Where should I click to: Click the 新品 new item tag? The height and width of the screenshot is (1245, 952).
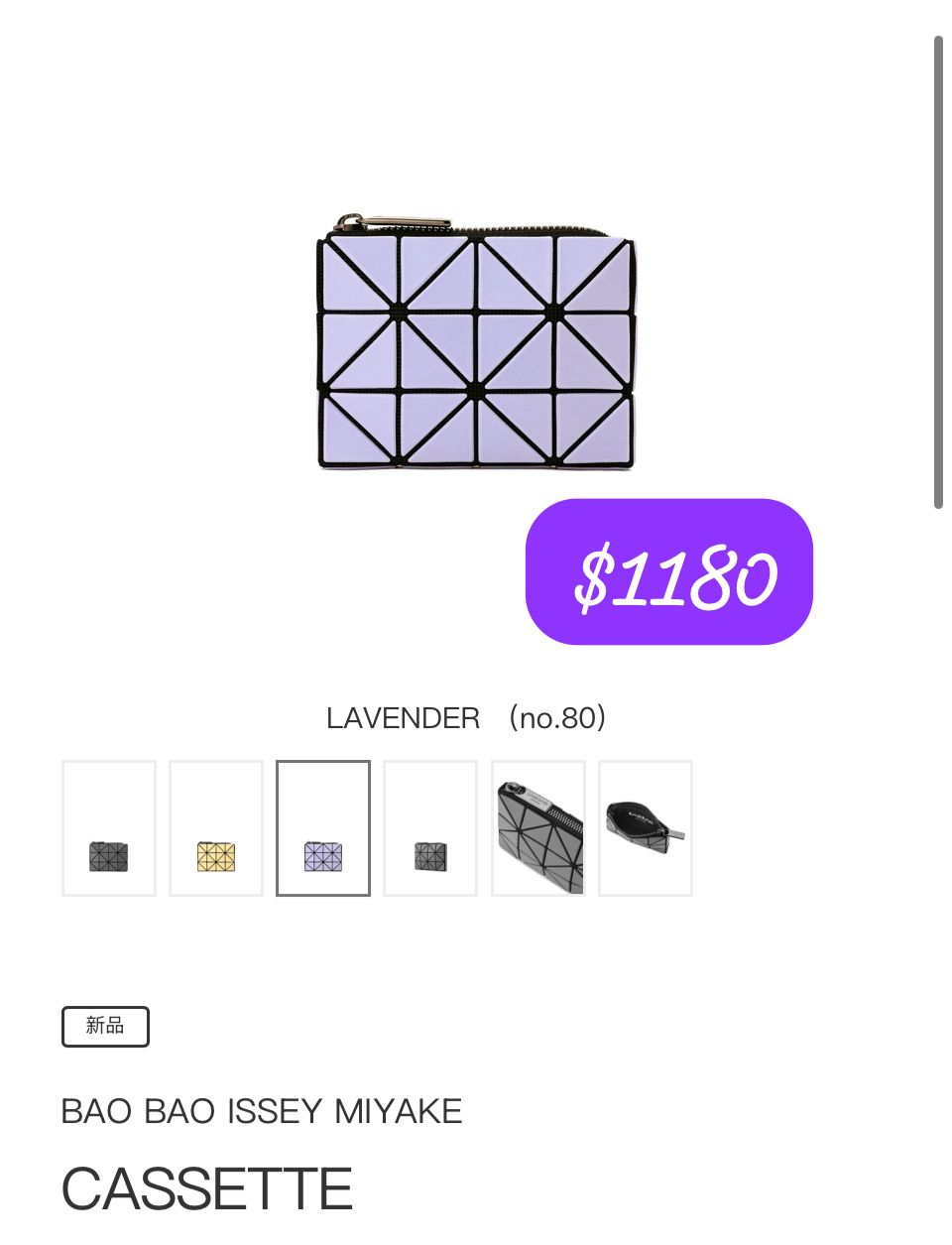click(105, 1026)
